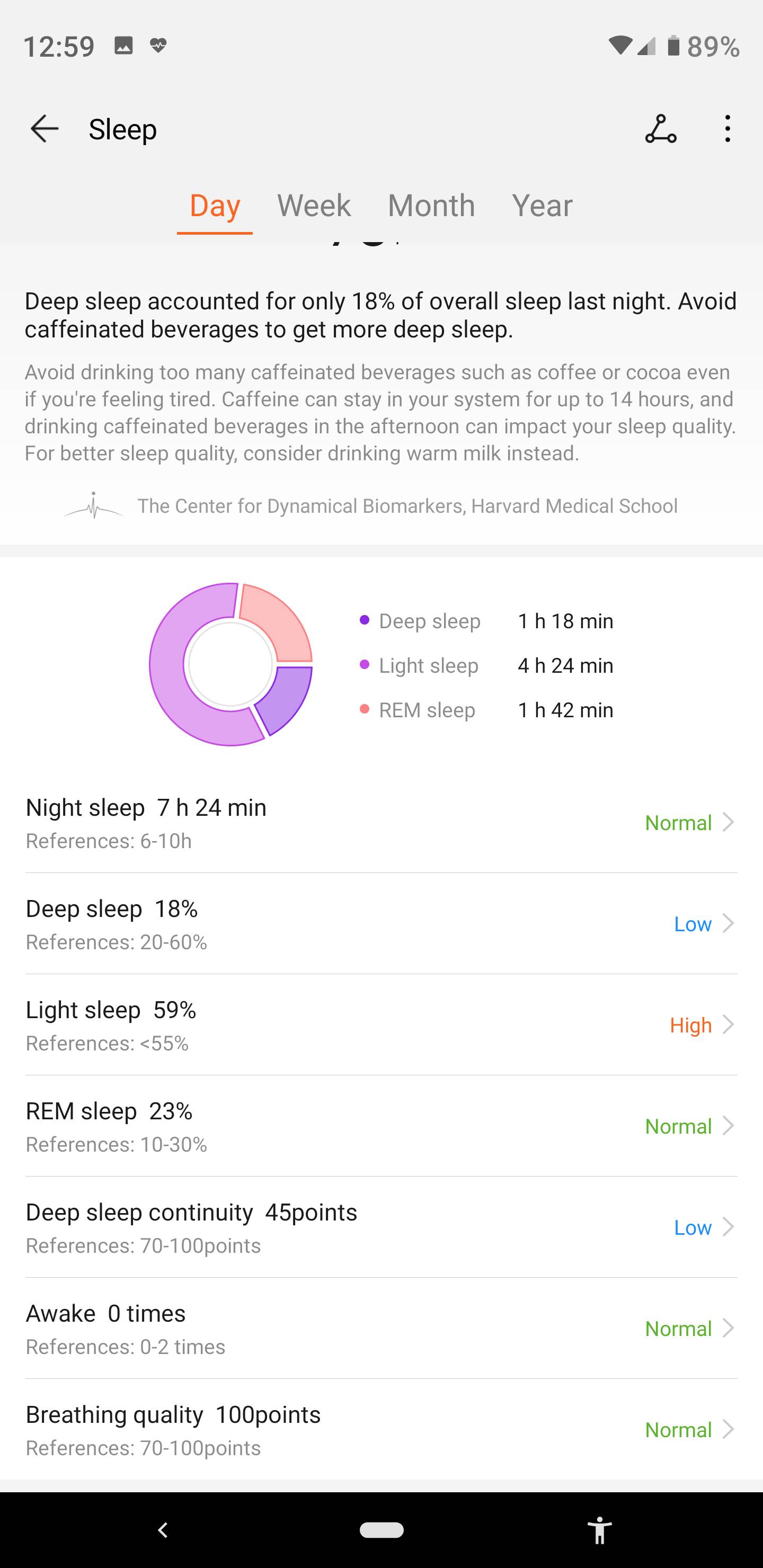Navigate back using the back arrow
The image size is (763, 1568).
(44, 128)
